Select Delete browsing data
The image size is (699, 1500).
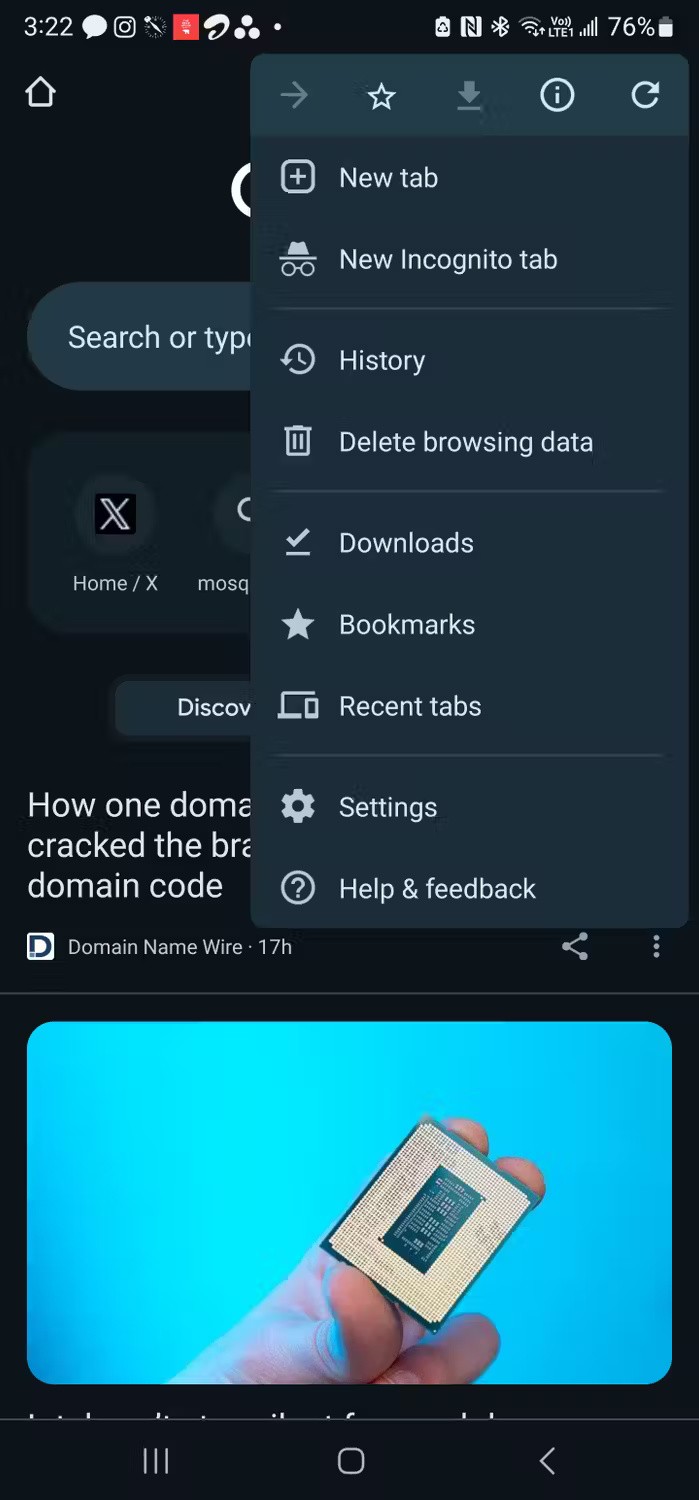[465, 442]
